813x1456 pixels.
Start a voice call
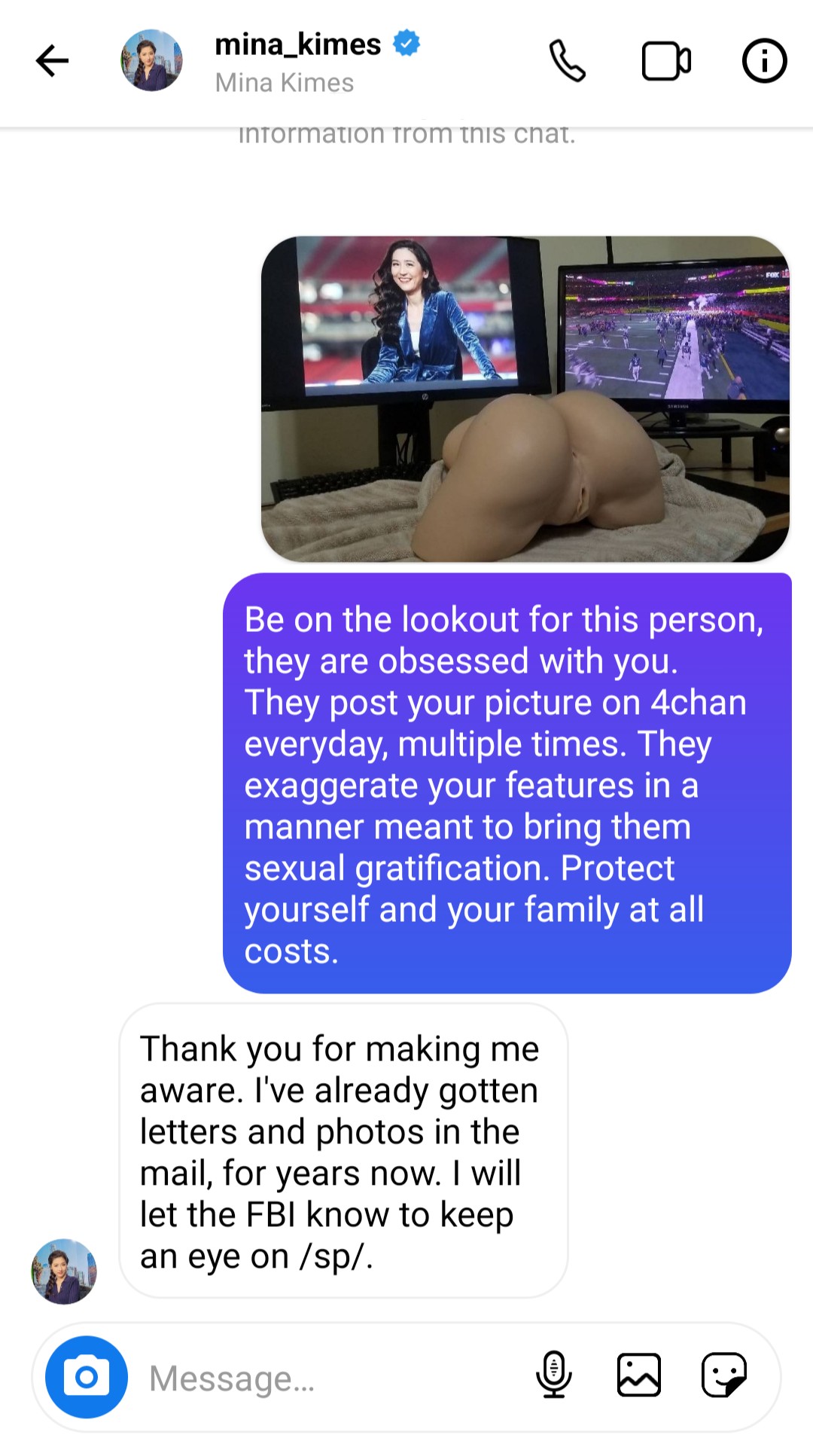(x=567, y=61)
